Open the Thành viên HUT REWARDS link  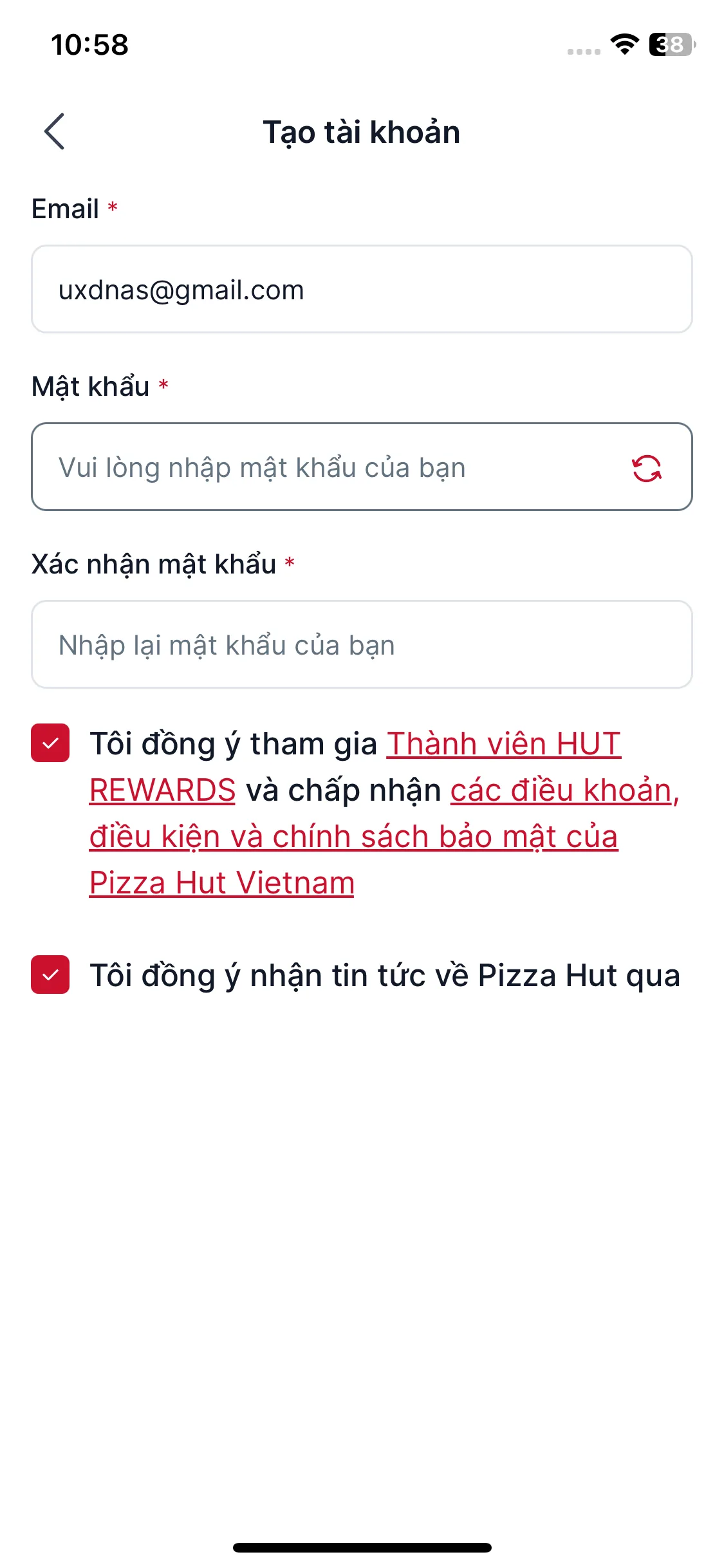503,745
